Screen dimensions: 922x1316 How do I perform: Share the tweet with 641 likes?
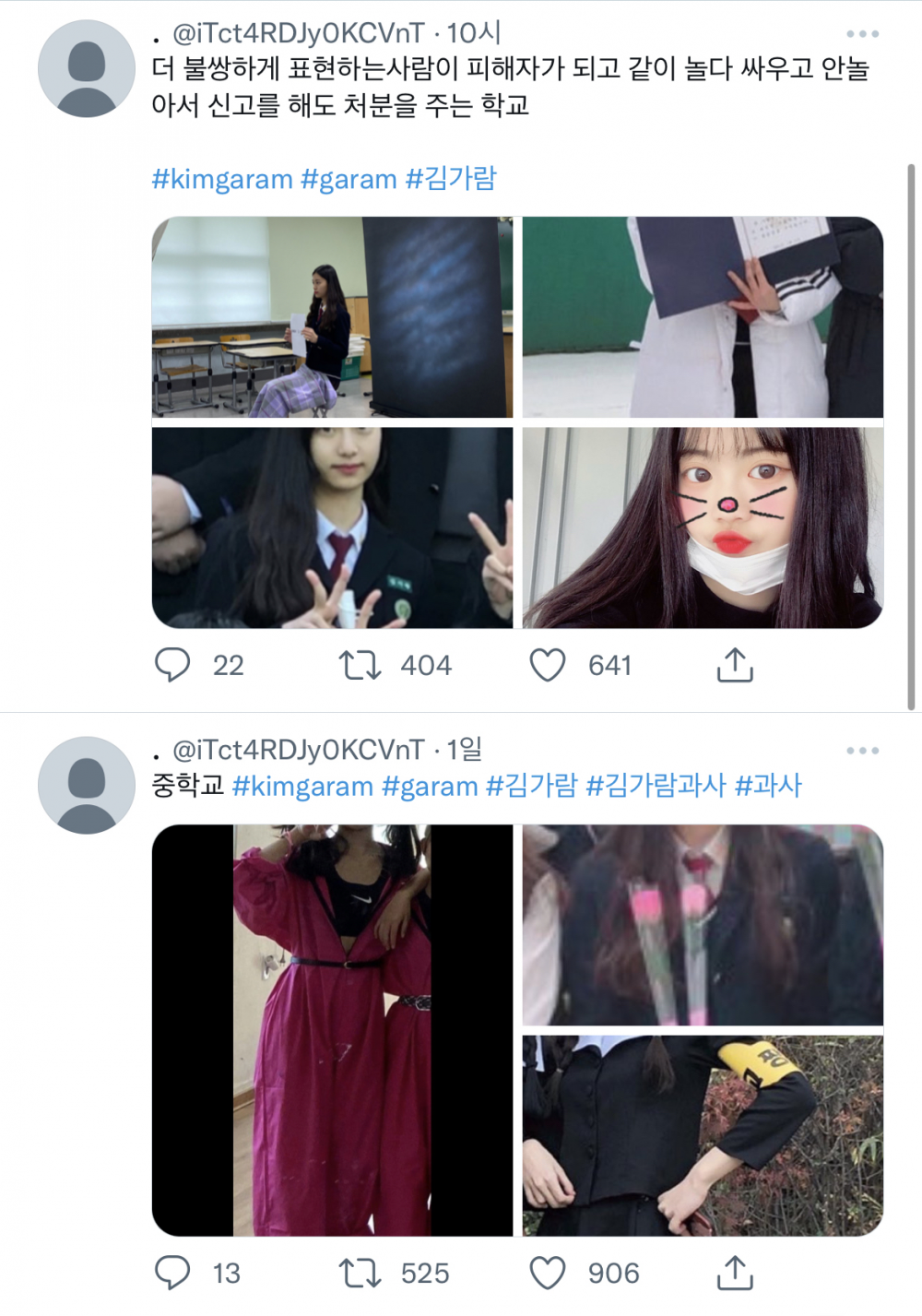(x=735, y=665)
